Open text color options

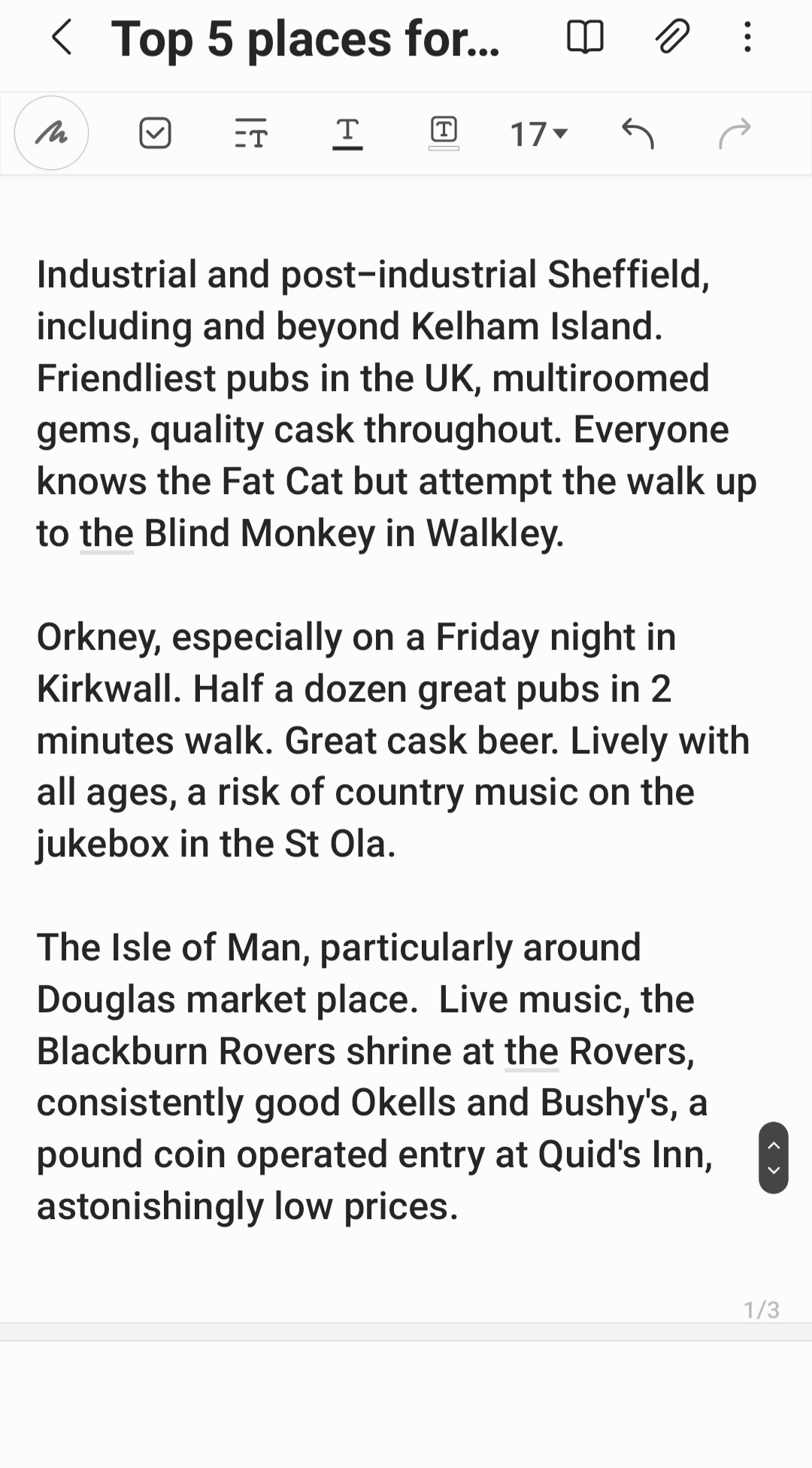click(347, 133)
